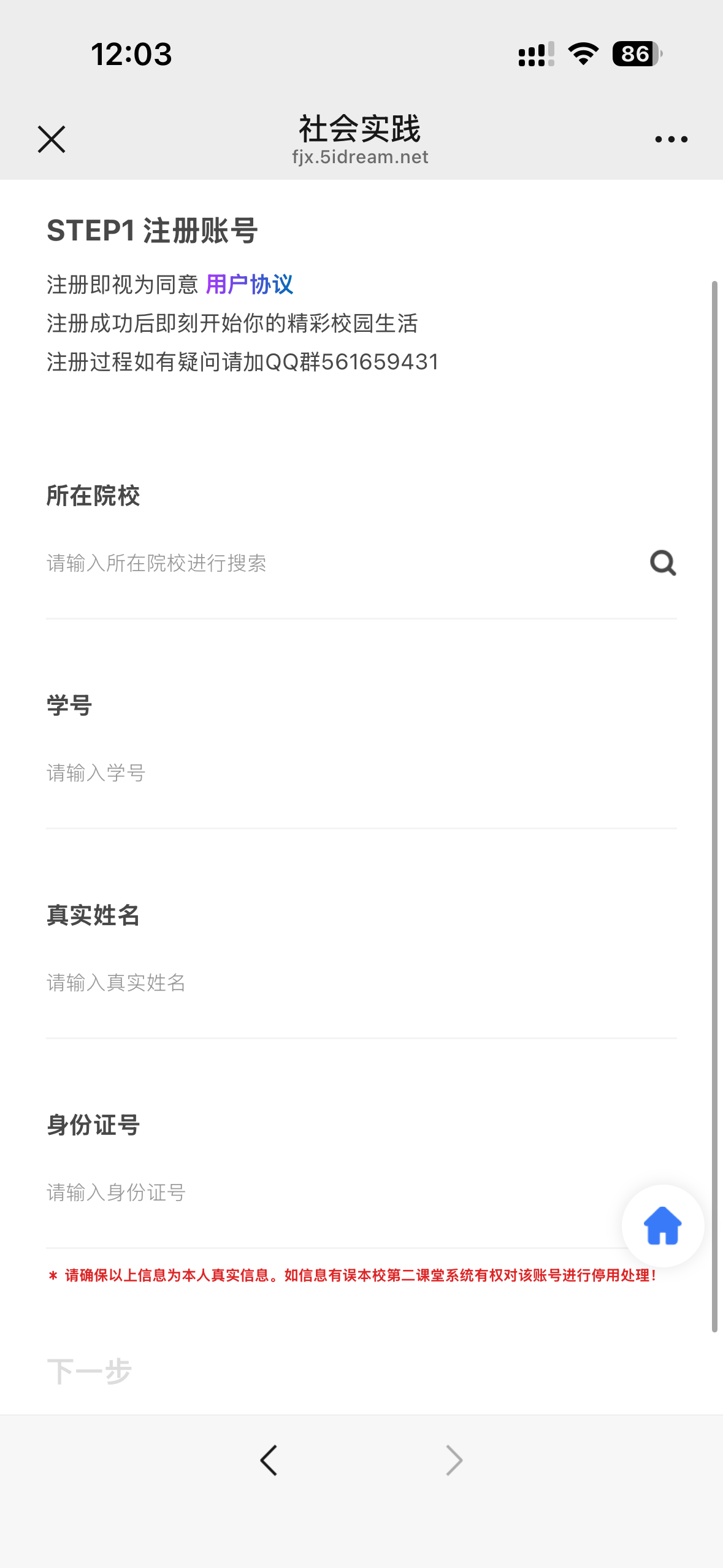Tap 下一步 to continue registration

click(x=90, y=1371)
